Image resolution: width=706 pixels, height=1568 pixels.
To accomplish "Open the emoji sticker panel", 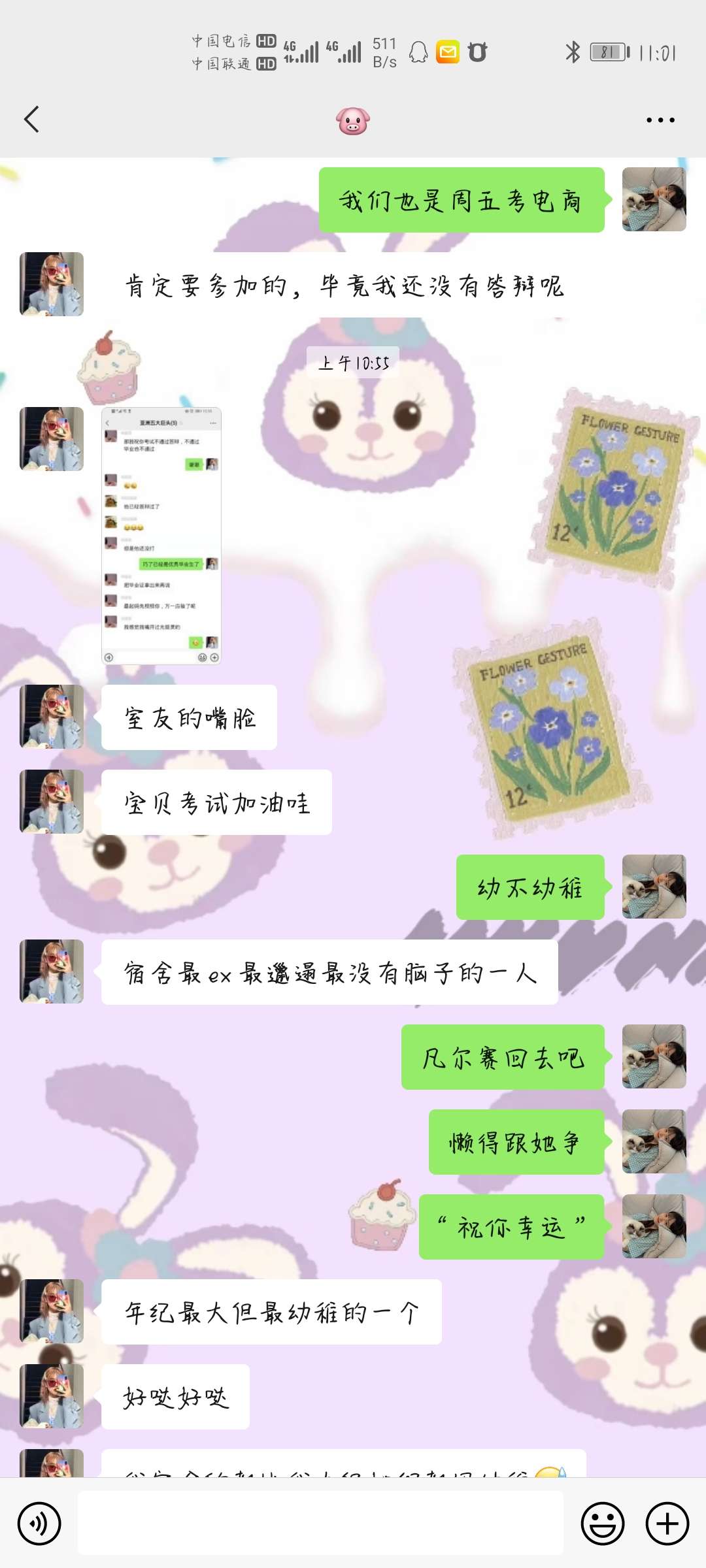I will point(602,1524).
